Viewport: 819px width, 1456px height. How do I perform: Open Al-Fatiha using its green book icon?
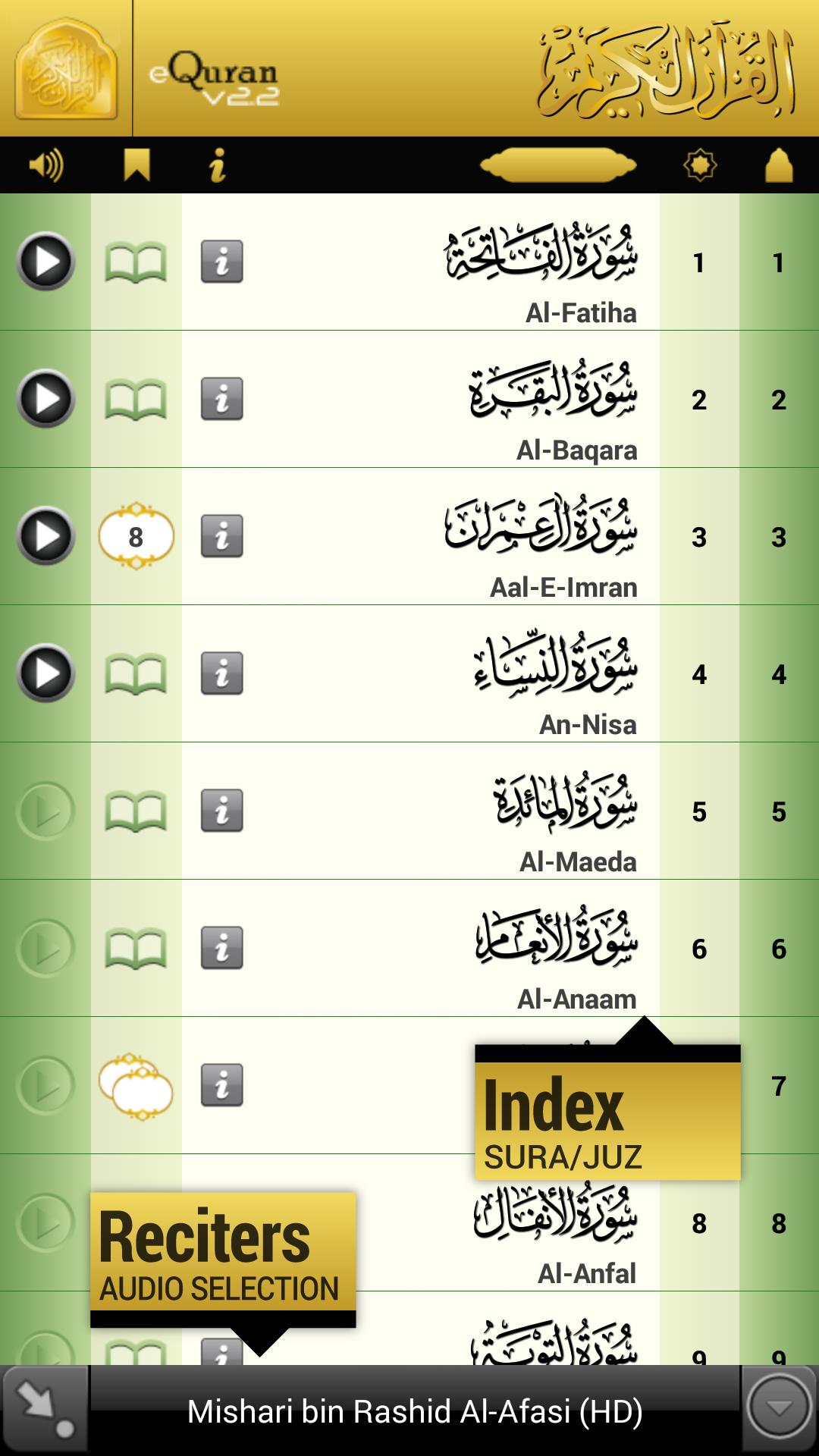(136, 260)
